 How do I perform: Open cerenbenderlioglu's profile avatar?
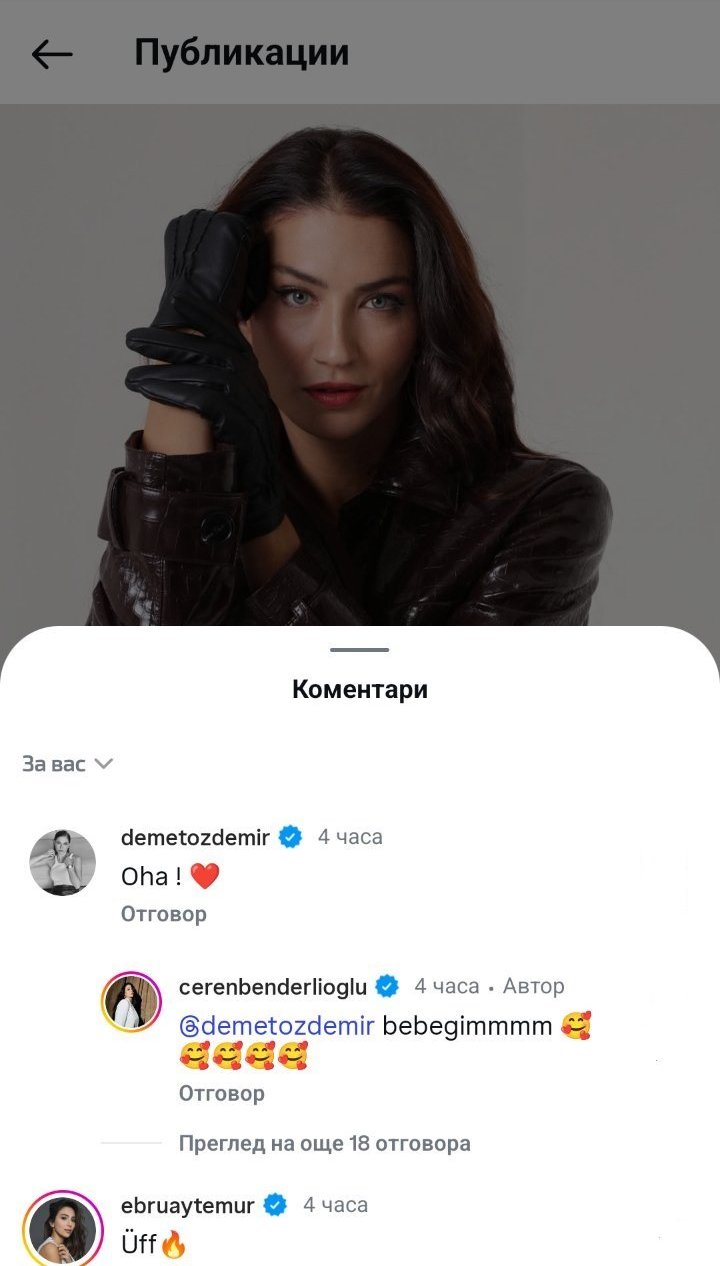point(131,1001)
